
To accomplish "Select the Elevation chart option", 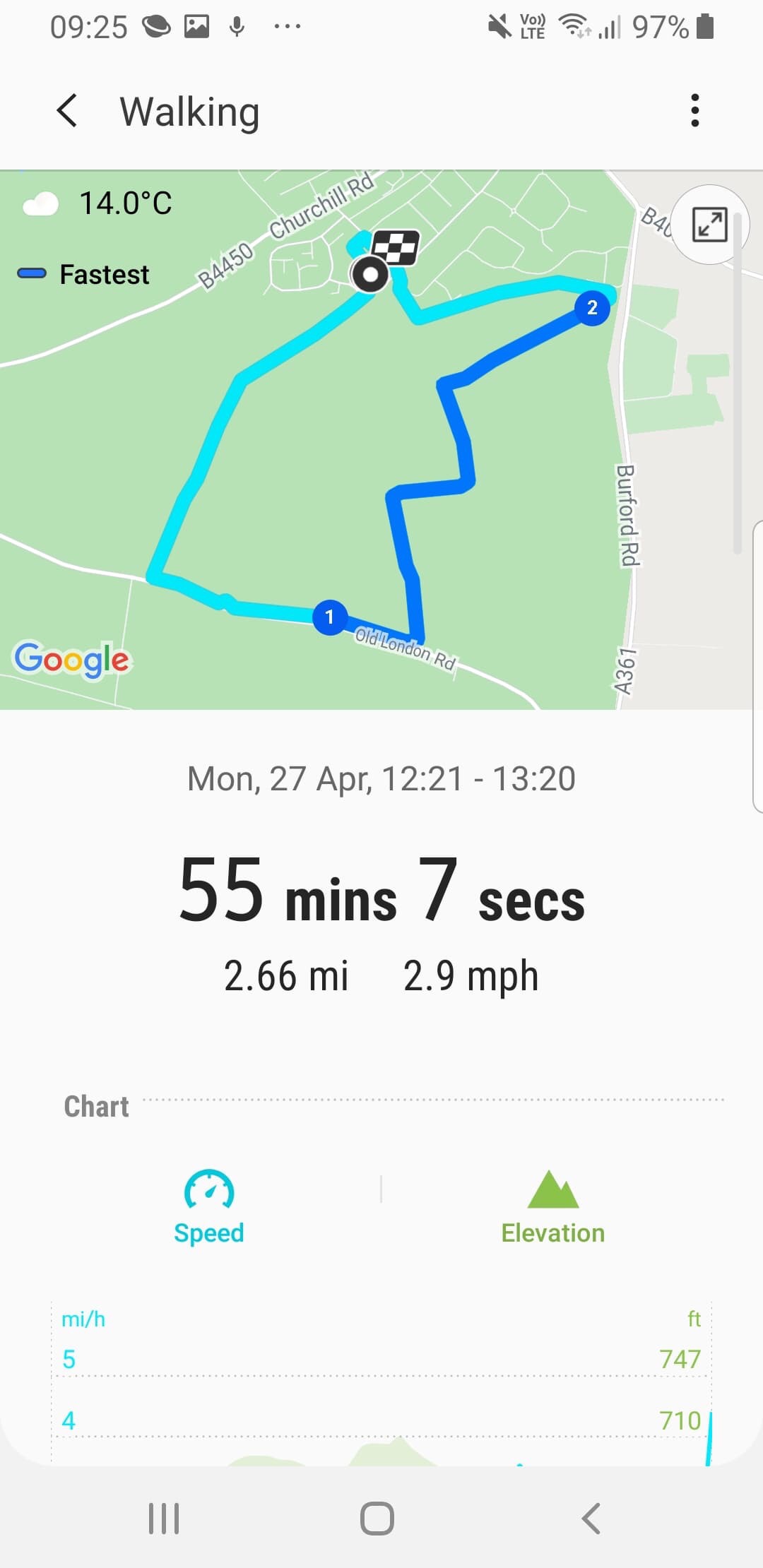I will pyautogui.click(x=552, y=1206).
